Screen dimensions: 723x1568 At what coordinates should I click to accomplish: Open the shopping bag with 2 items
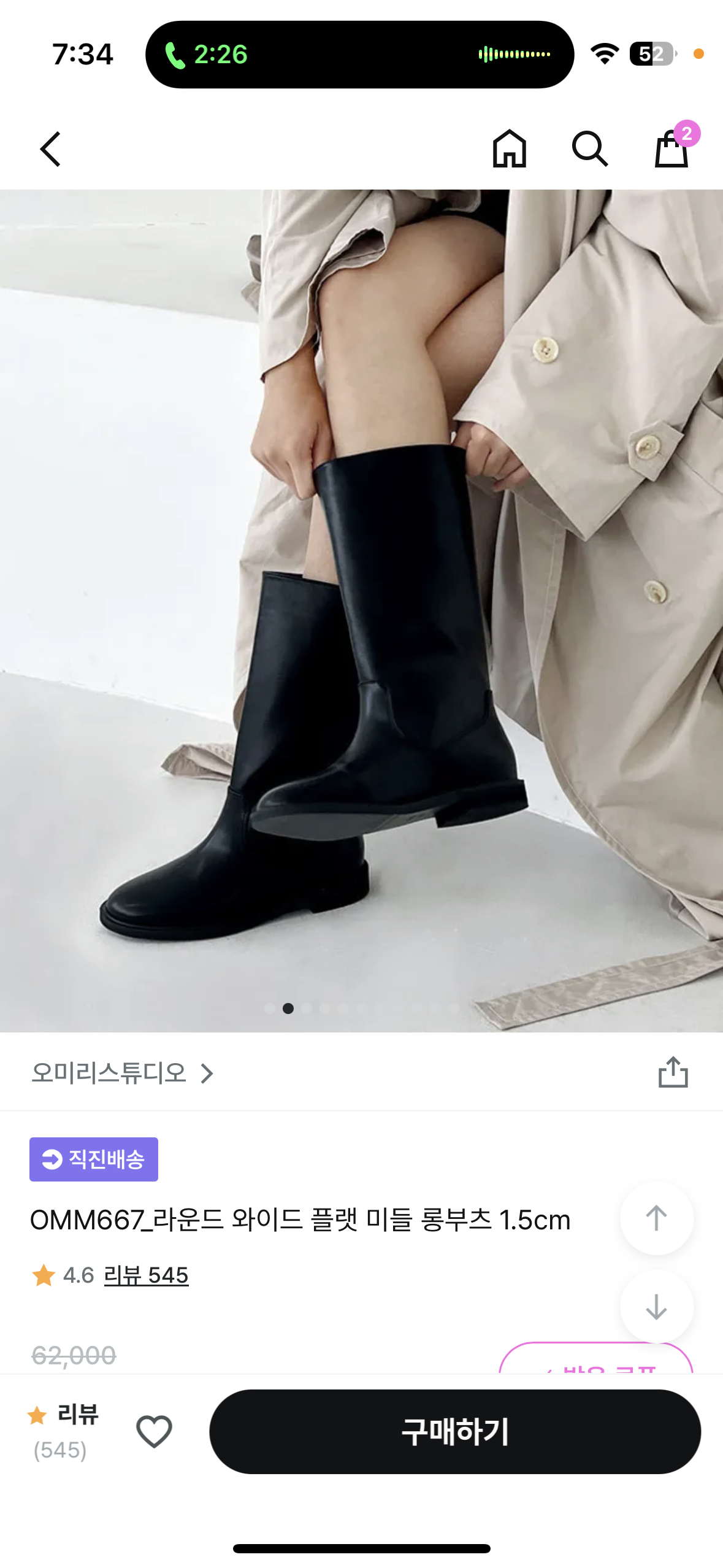(x=672, y=148)
